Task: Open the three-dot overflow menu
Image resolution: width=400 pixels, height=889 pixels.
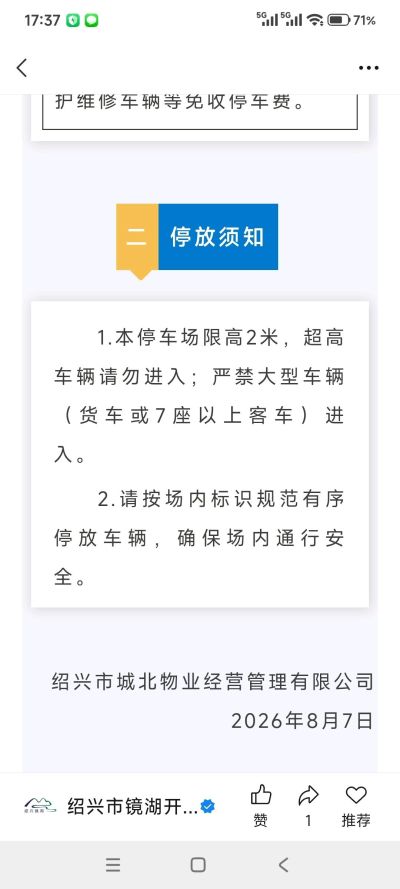Action: (x=368, y=68)
